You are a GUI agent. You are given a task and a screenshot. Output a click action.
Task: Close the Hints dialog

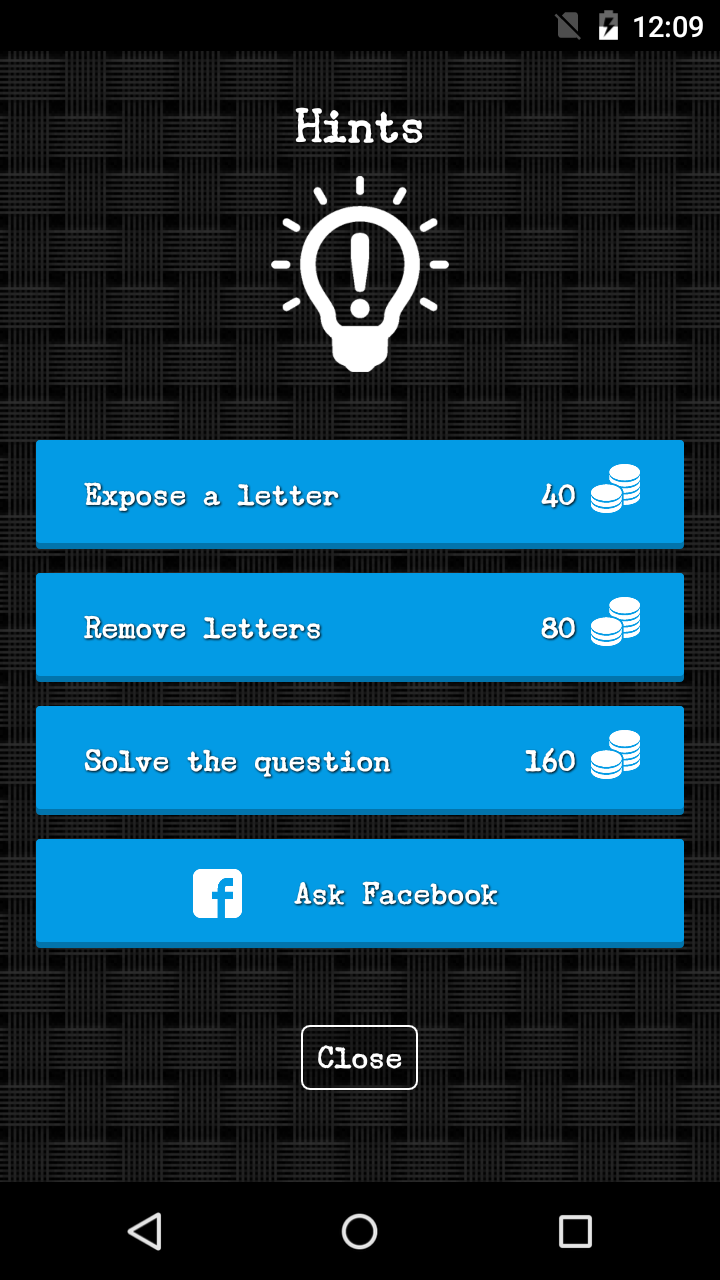coord(359,1057)
